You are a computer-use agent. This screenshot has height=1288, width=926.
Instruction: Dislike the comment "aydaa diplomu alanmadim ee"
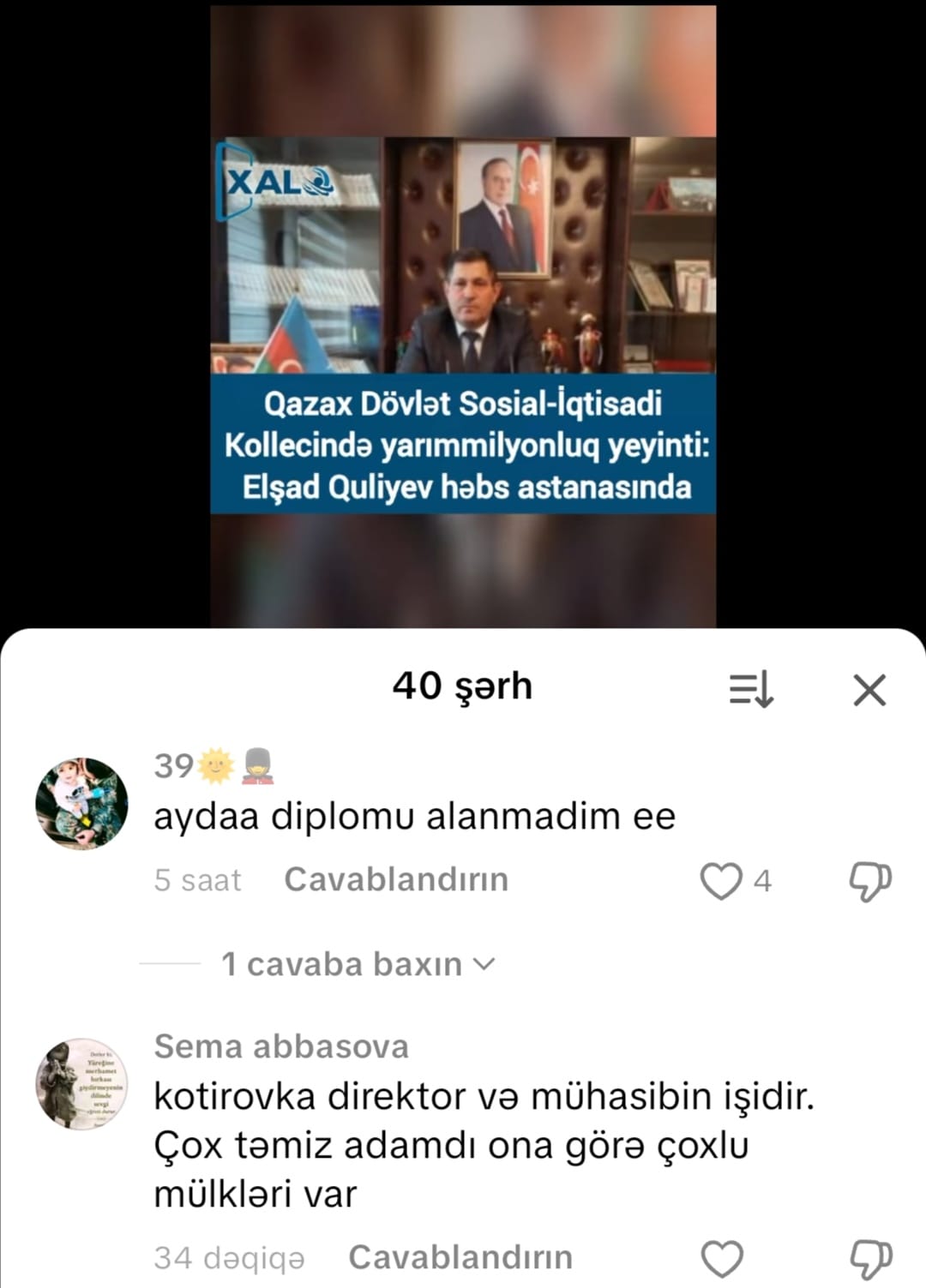pos(869,881)
